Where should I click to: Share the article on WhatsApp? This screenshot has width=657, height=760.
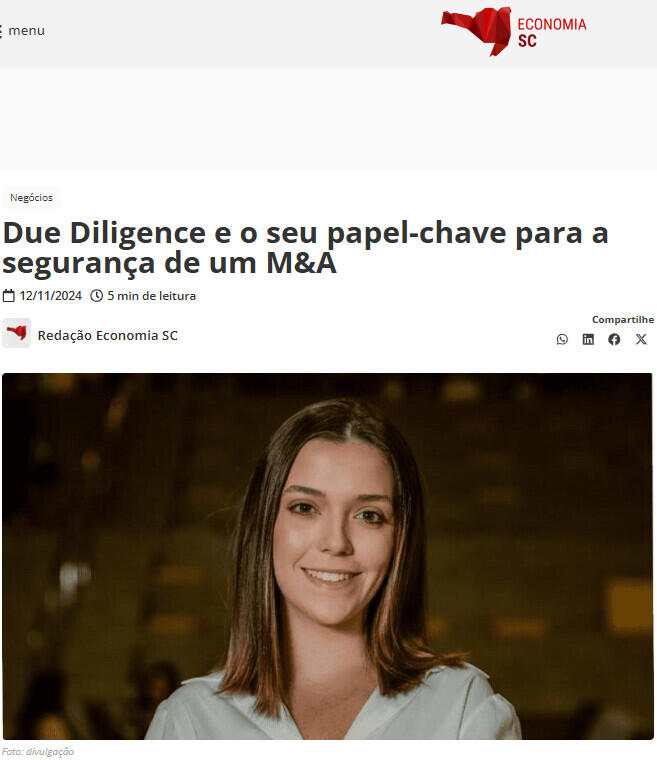pos(562,340)
